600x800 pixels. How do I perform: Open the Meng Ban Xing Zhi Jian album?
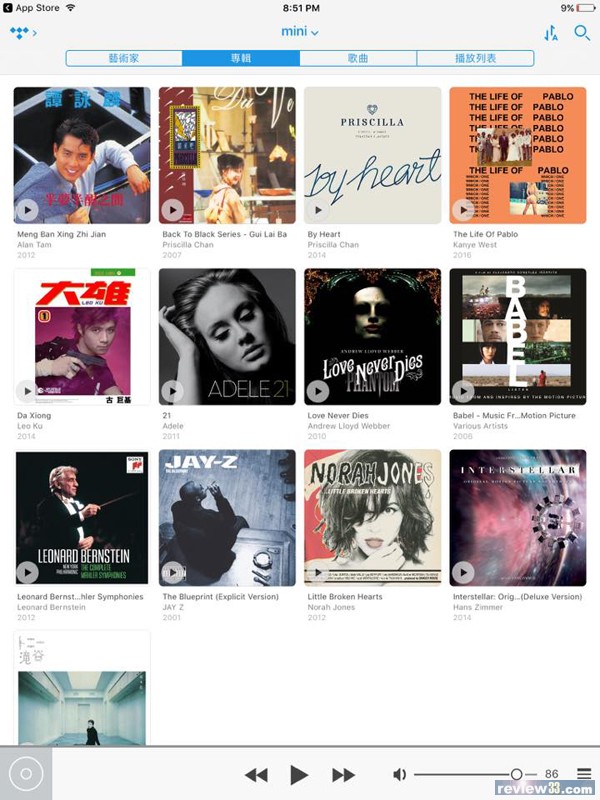point(82,155)
